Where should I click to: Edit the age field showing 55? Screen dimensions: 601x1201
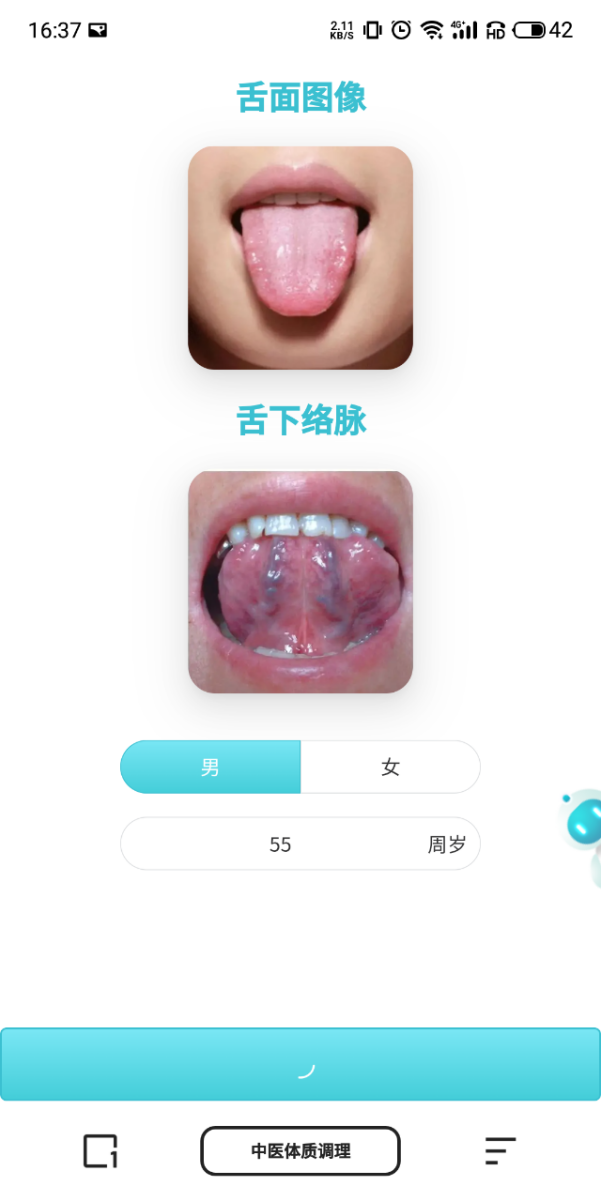[x=281, y=845]
